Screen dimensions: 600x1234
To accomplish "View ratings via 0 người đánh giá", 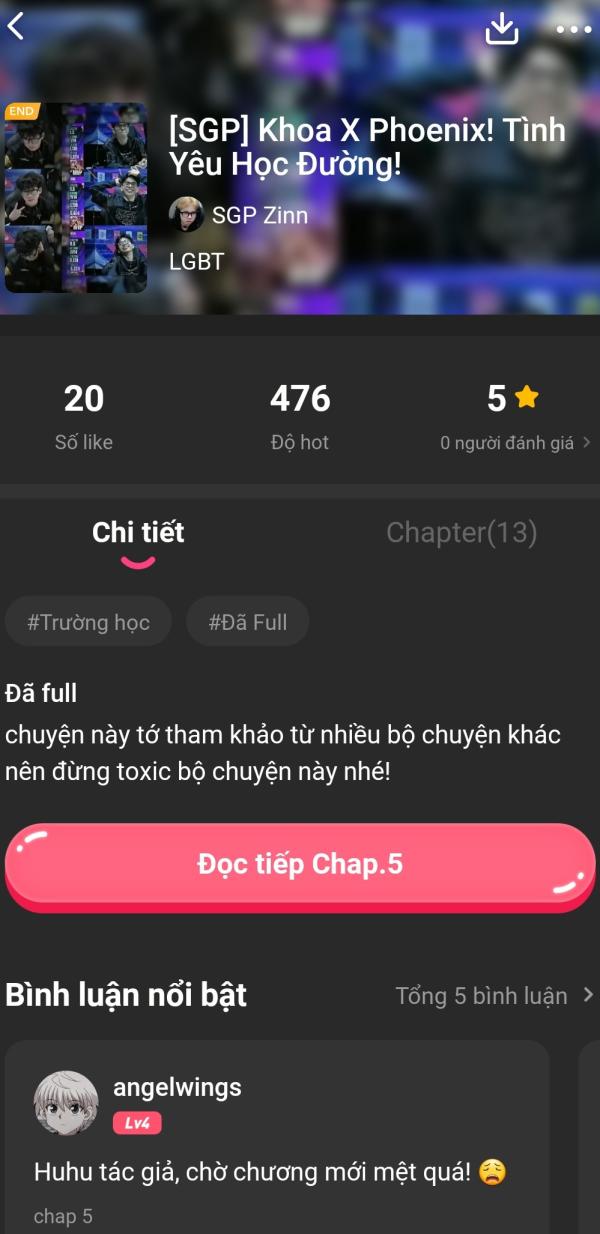I will 515,442.
